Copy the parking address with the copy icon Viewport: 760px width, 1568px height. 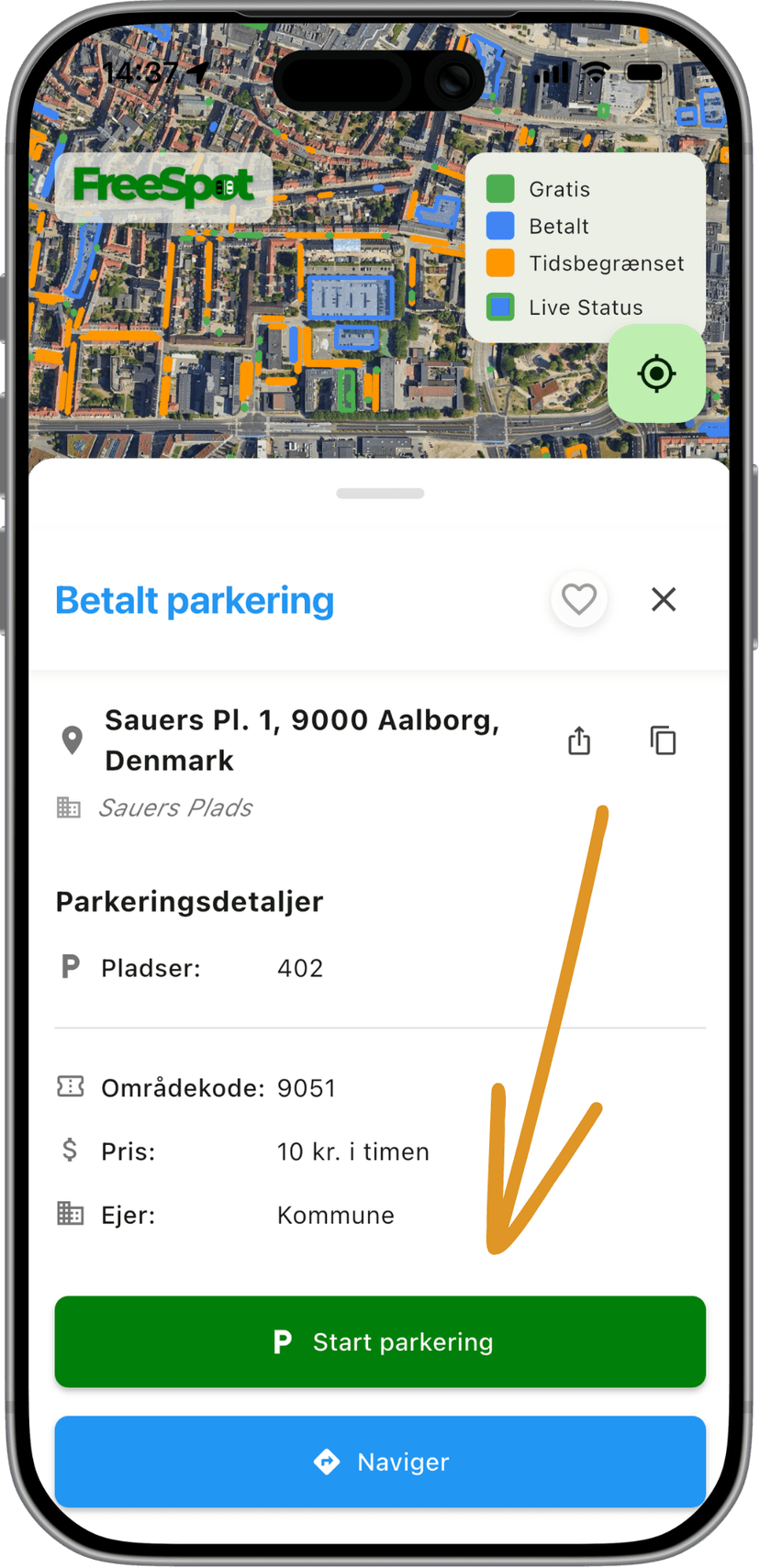coord(663,740)
